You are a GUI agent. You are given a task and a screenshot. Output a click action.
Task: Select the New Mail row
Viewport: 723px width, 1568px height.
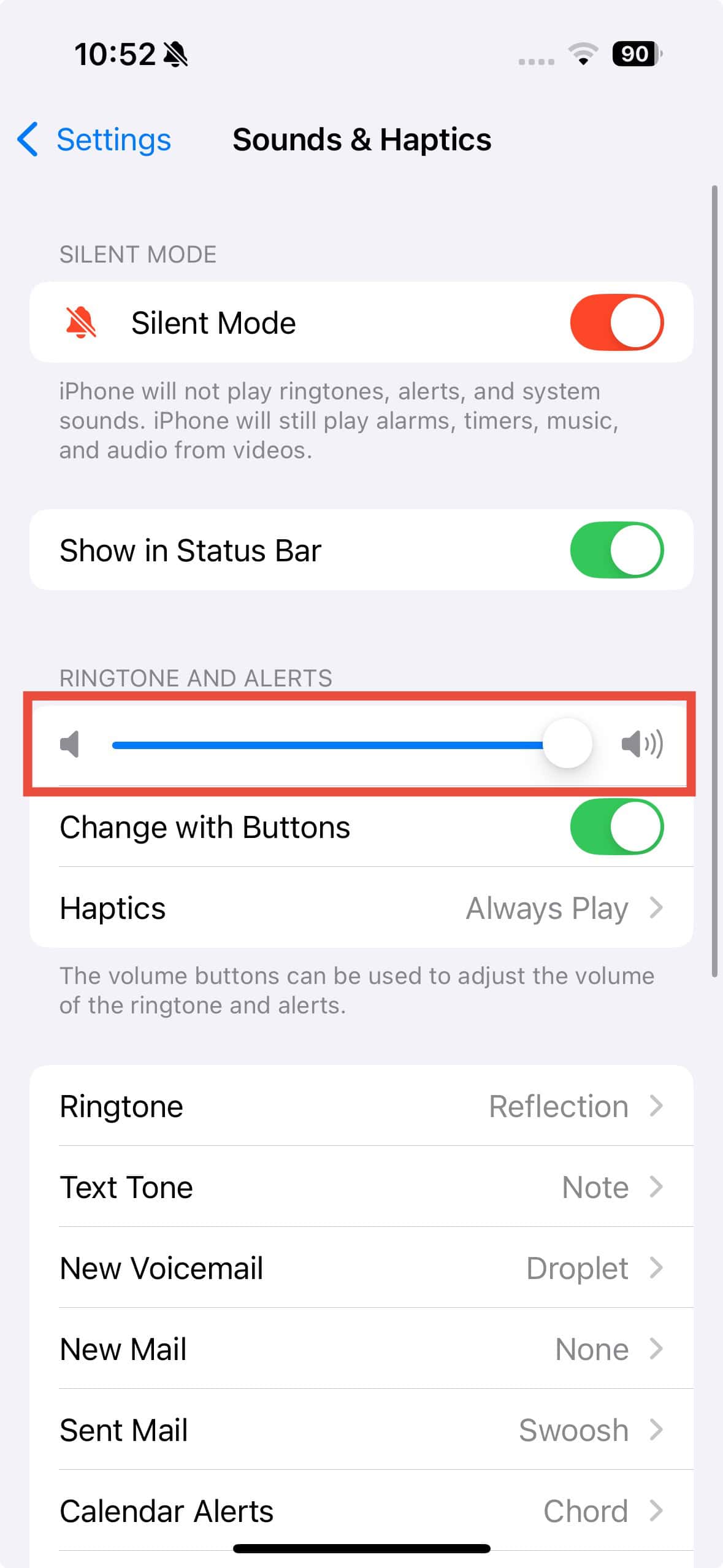tap(361, 1349)
